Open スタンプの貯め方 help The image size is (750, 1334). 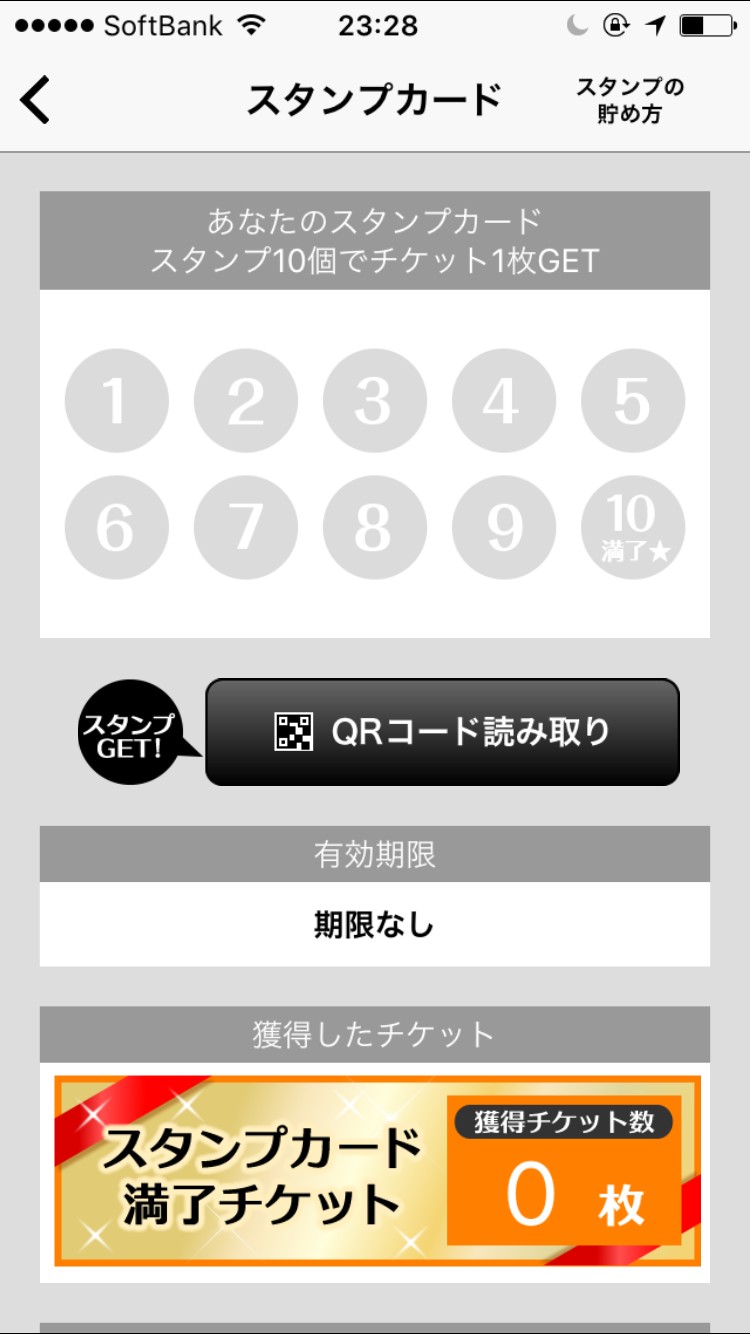coord(630,100)
